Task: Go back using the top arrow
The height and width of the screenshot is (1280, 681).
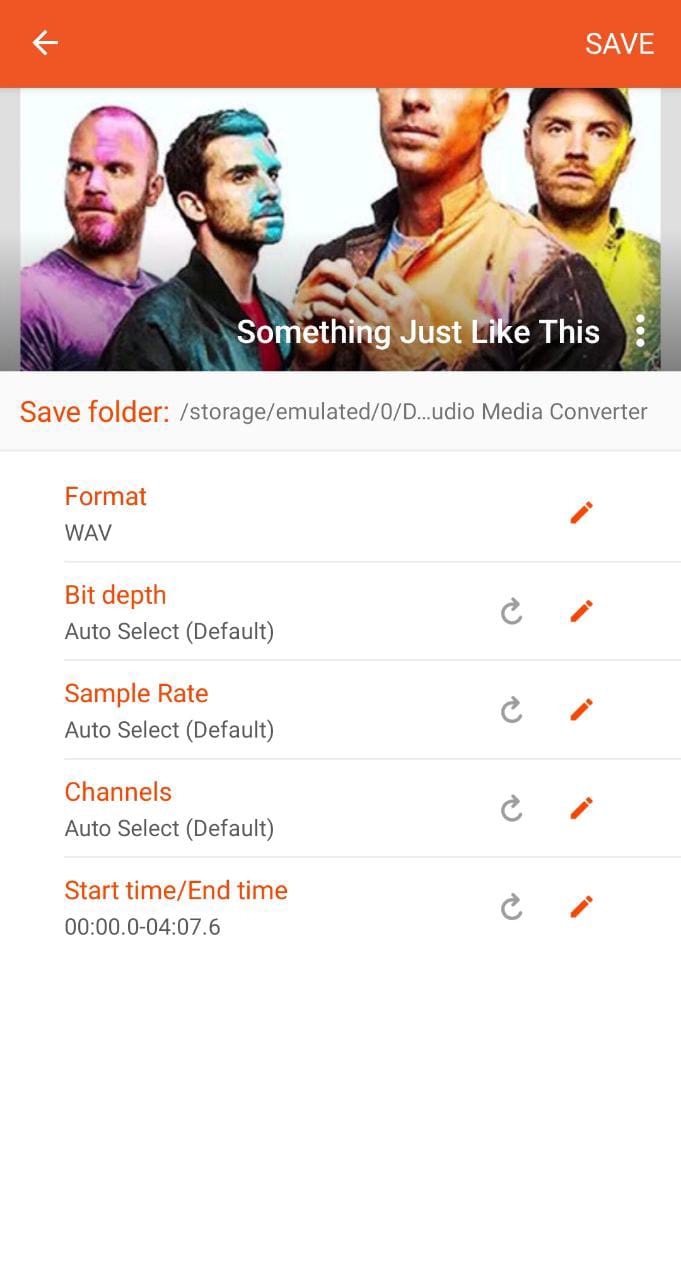Action: pyautogui.click(x=45, y=43)
